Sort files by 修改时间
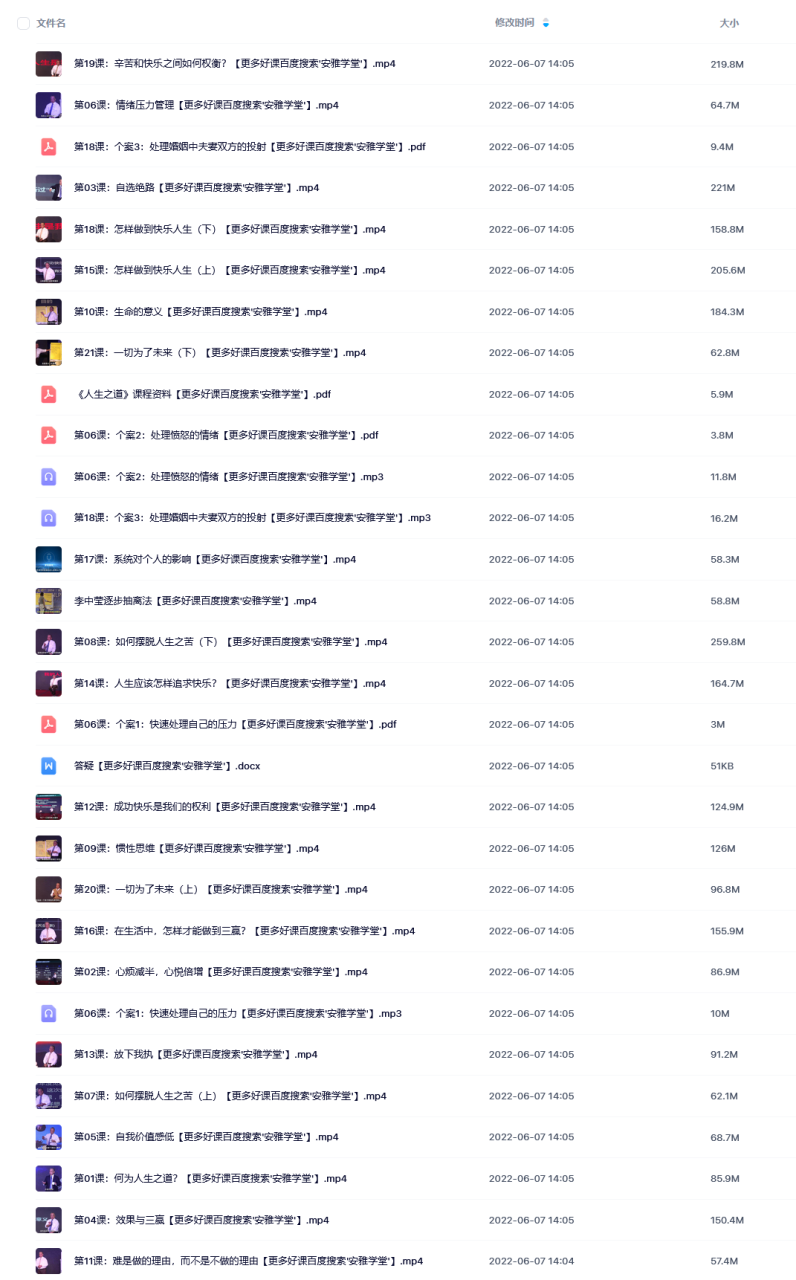 (514, 22)
